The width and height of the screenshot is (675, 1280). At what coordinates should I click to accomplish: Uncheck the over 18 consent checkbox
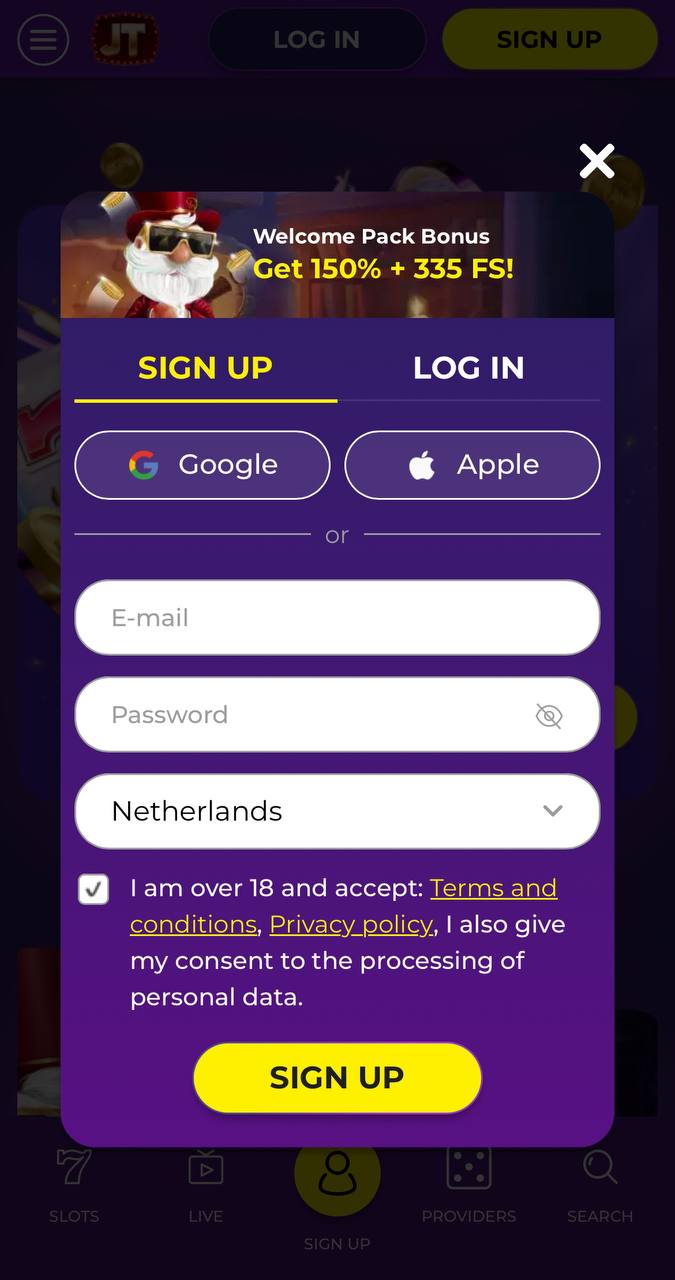94,889
